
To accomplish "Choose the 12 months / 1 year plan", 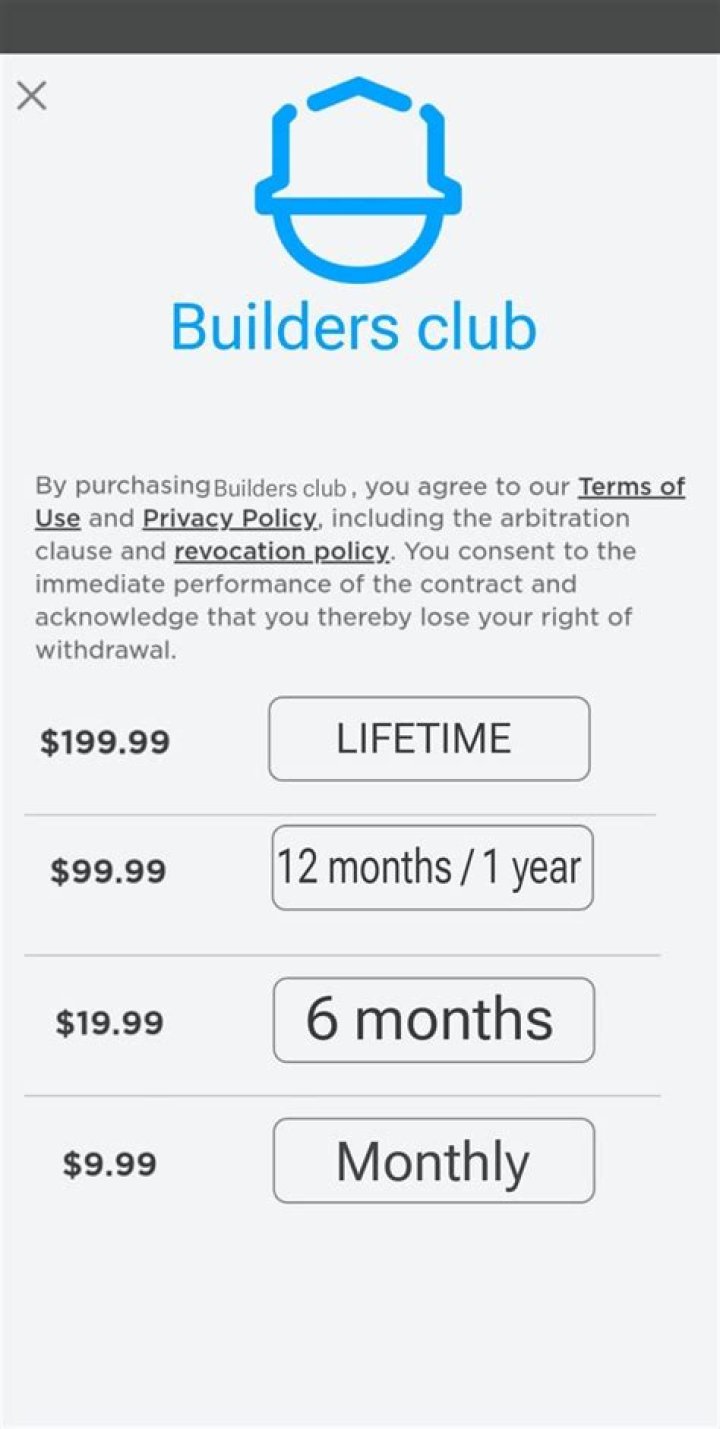I will [432, 867].
